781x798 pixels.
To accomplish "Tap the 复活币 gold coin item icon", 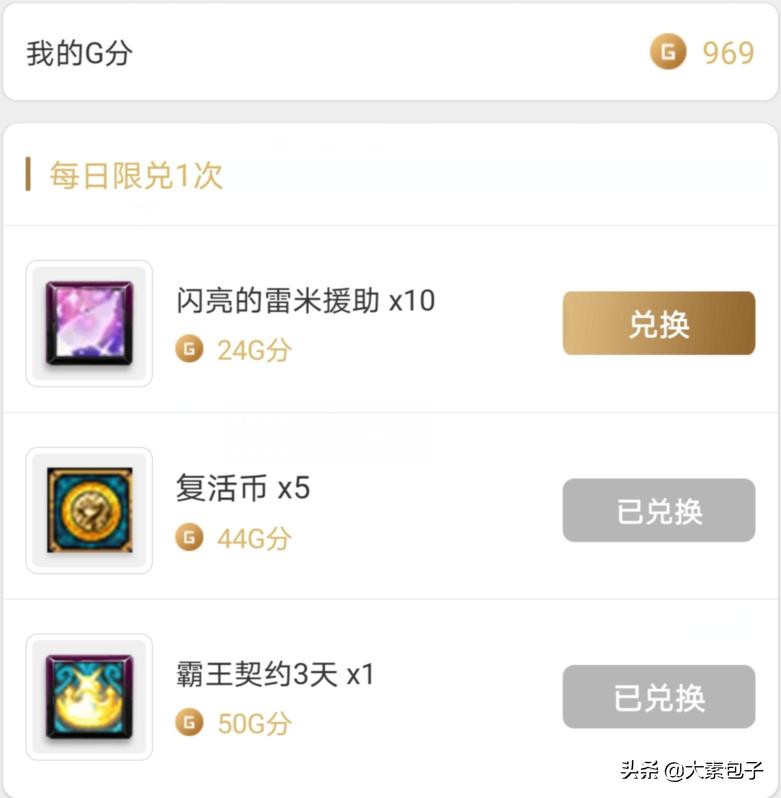I will (x=88, y=510).
